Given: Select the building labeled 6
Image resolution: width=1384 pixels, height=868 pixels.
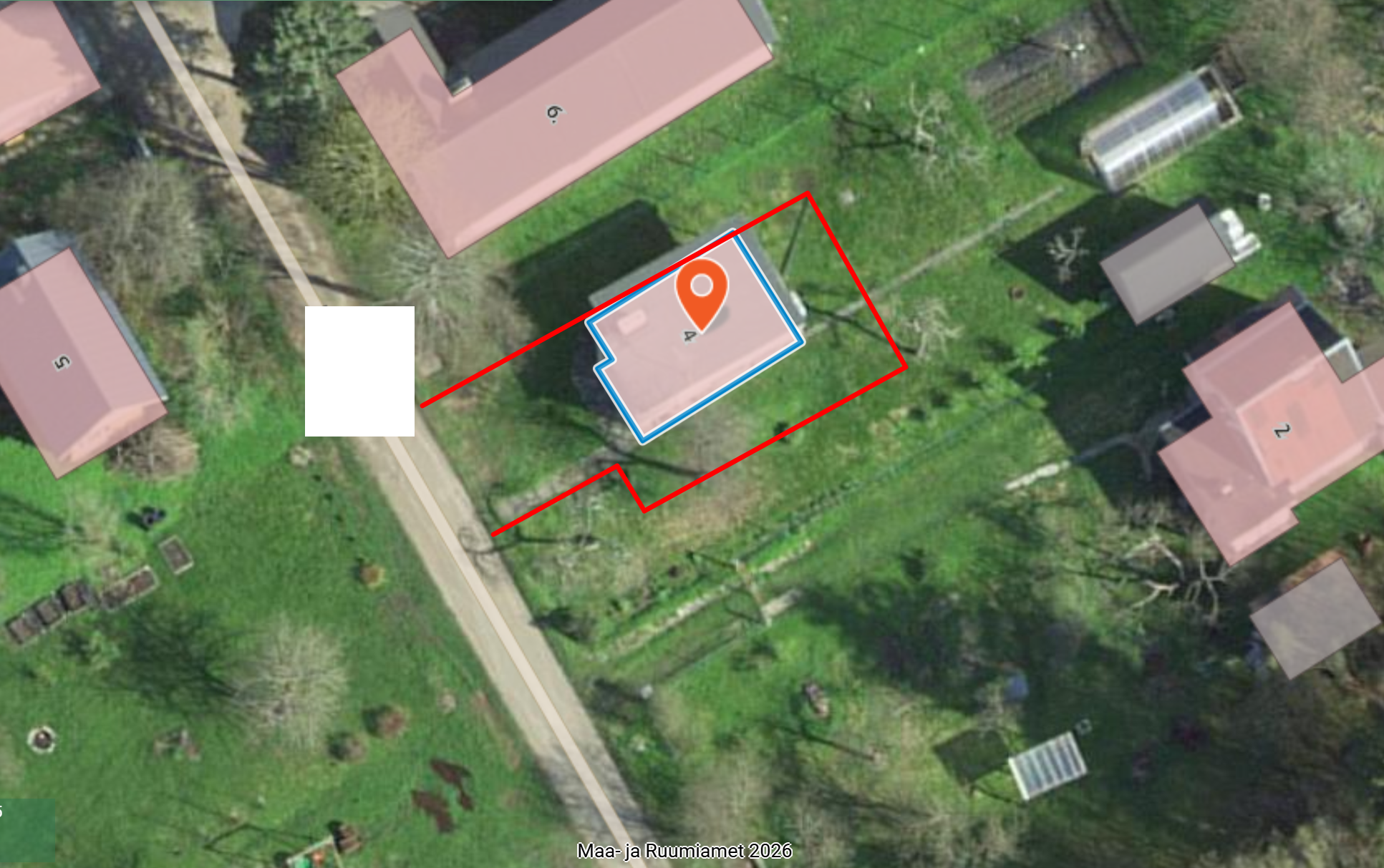Looking at the screenshot, I should point(554,114).
